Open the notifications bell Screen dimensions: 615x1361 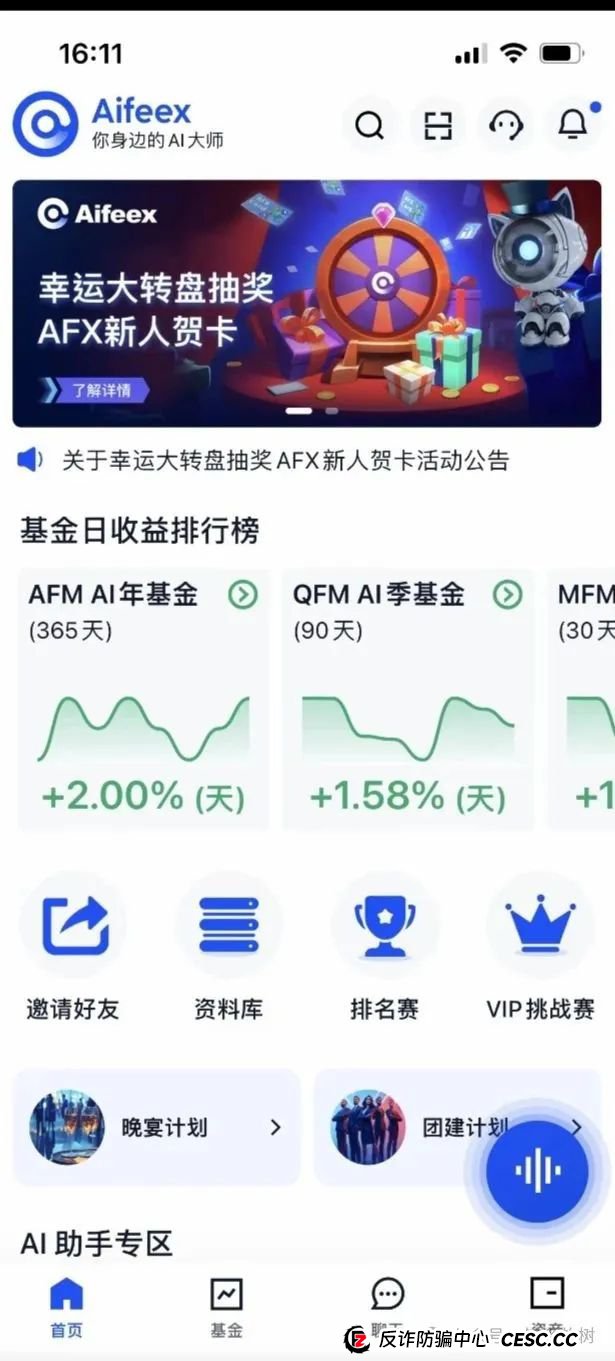[572, 126]
